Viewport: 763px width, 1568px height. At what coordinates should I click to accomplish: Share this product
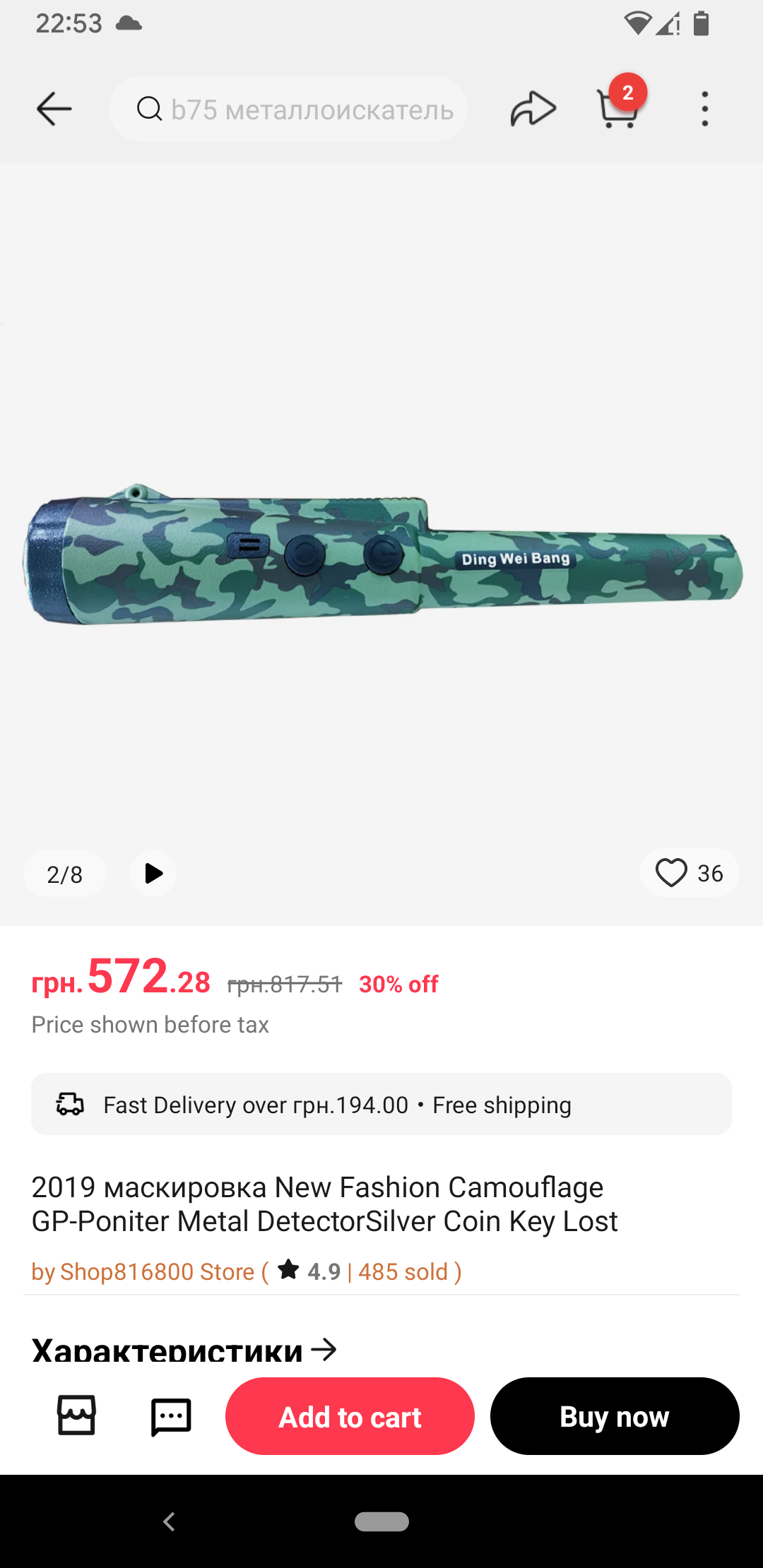point(533,109)
